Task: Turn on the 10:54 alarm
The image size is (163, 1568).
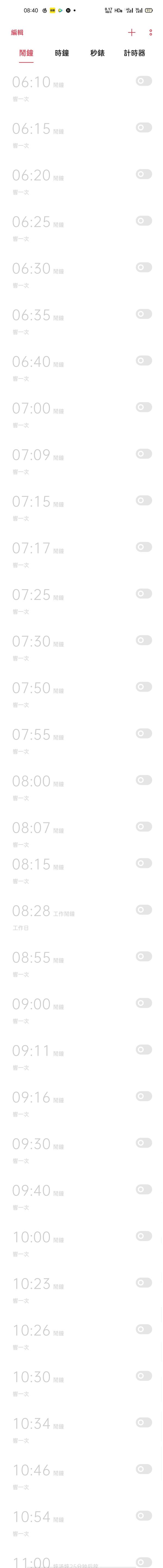Action: coord(143,1516)
